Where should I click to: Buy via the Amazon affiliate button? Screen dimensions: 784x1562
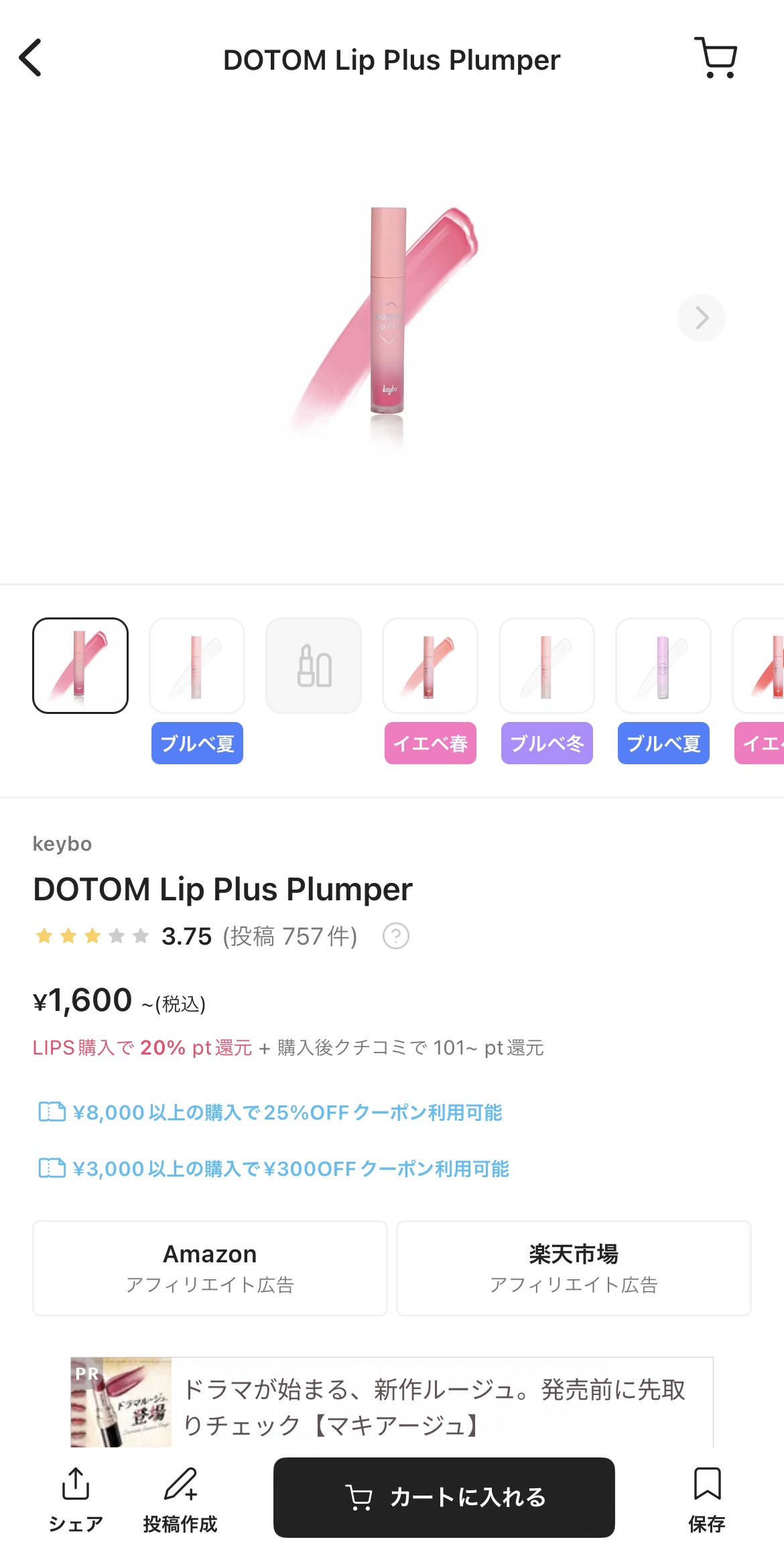[210, 1268]
